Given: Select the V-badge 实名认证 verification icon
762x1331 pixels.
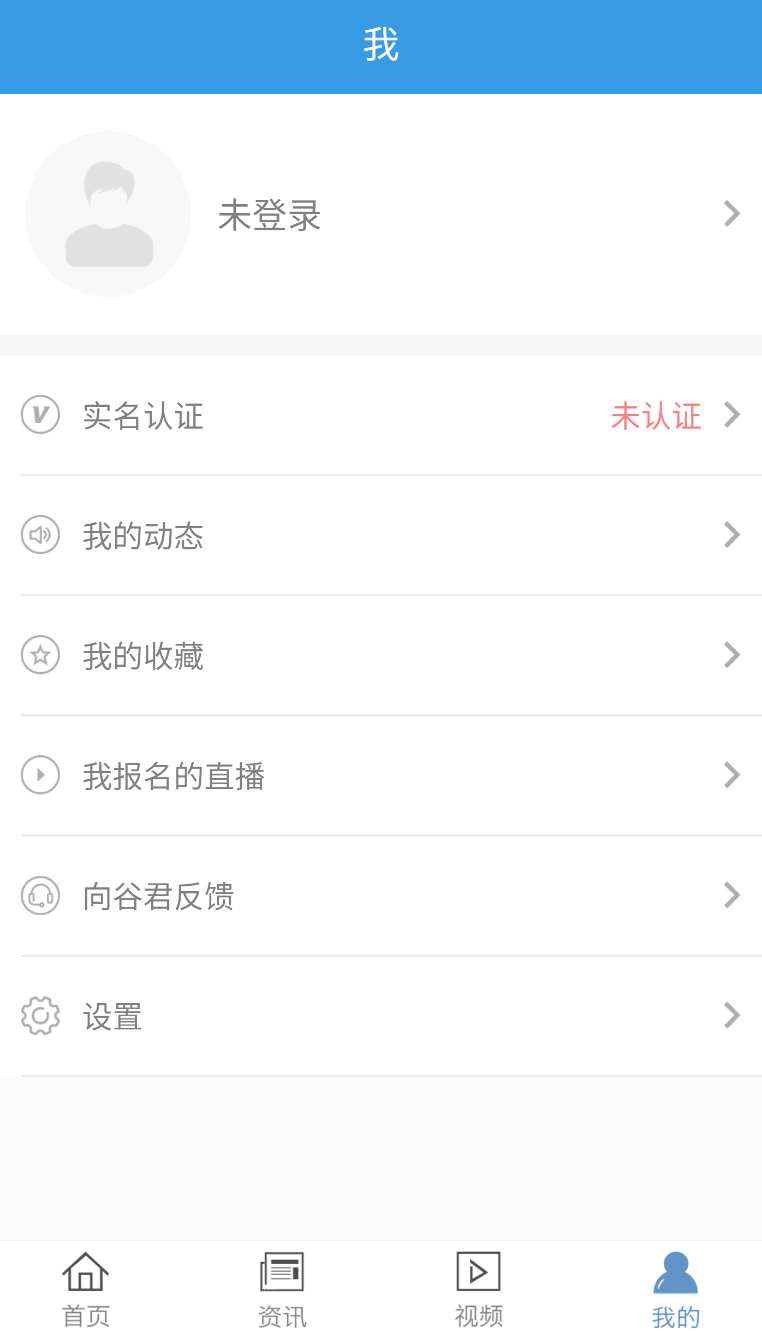Looking at the screenshot, I should click(x=40, y=415).
